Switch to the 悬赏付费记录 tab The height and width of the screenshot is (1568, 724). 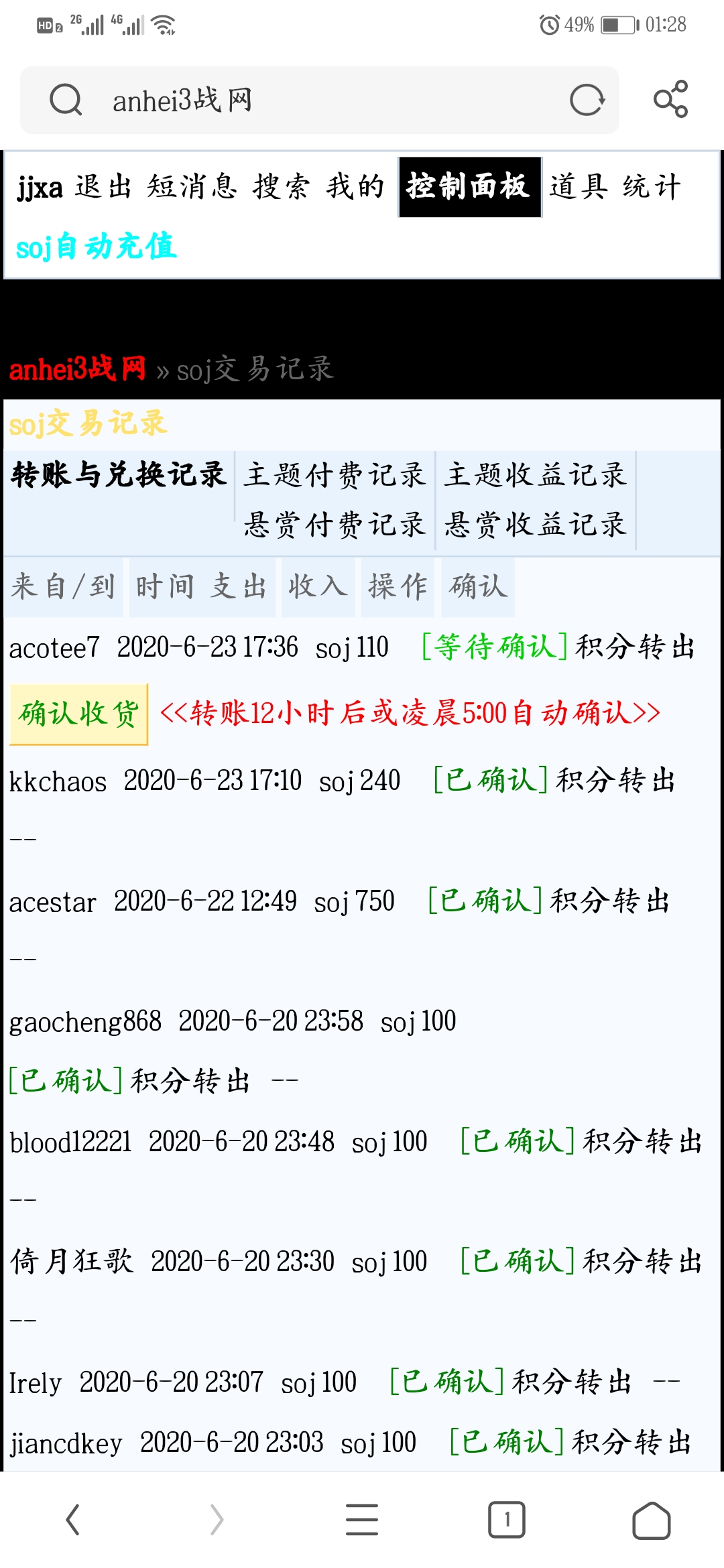335,525
